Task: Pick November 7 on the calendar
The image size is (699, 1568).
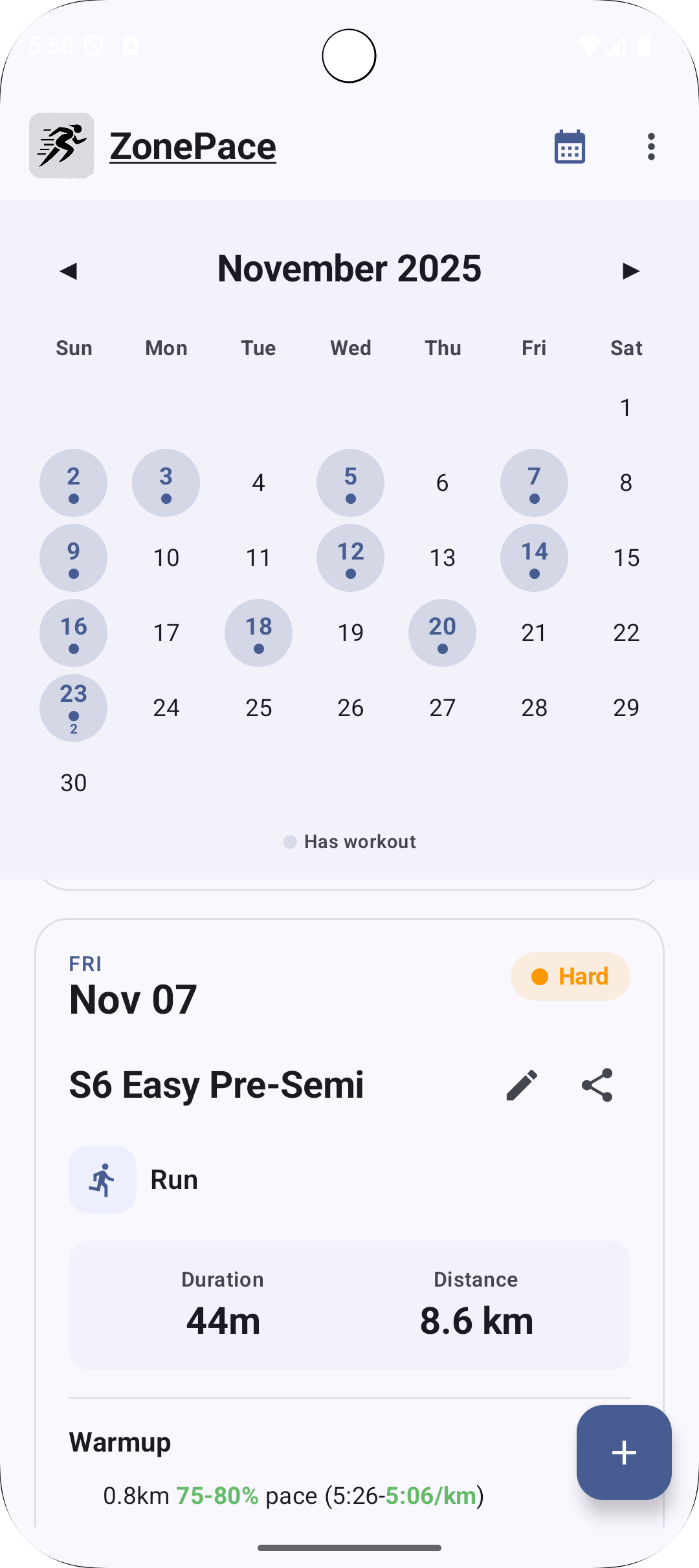Action: (534, 483)
